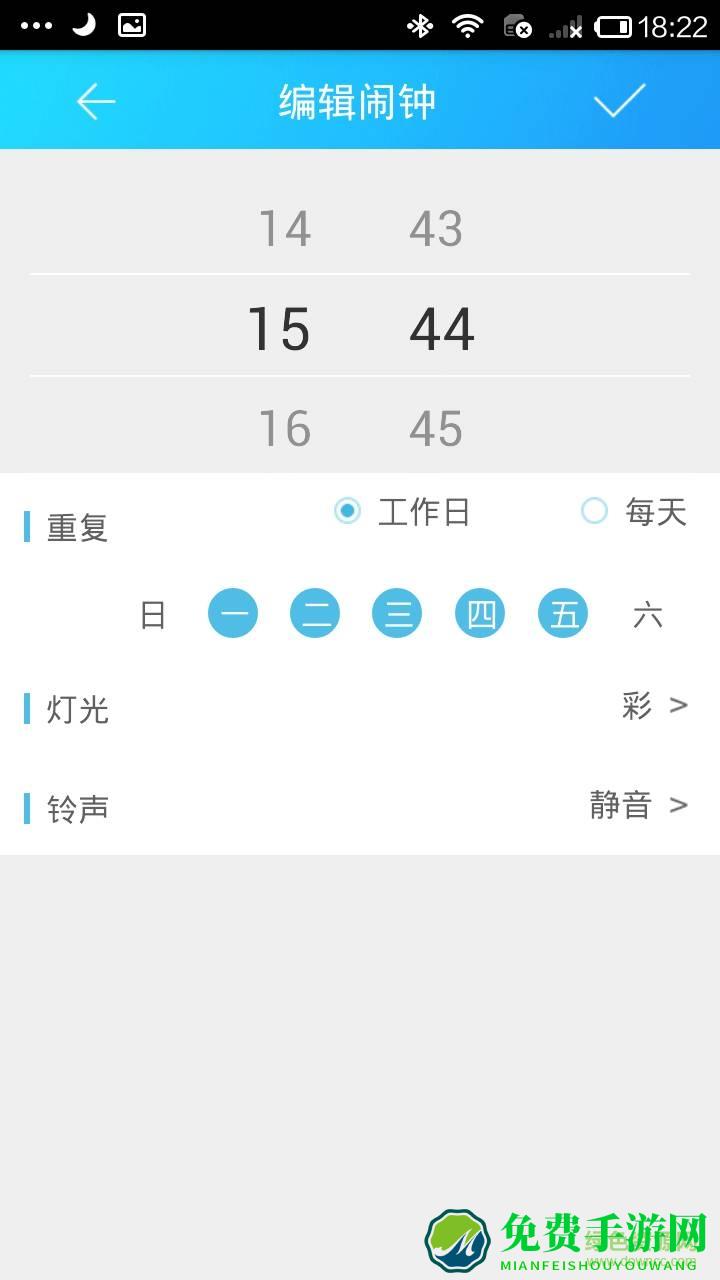Select Tuesday (二) repeat day icon
Viewport: 720px width, 1280px height.
[314, 613]
